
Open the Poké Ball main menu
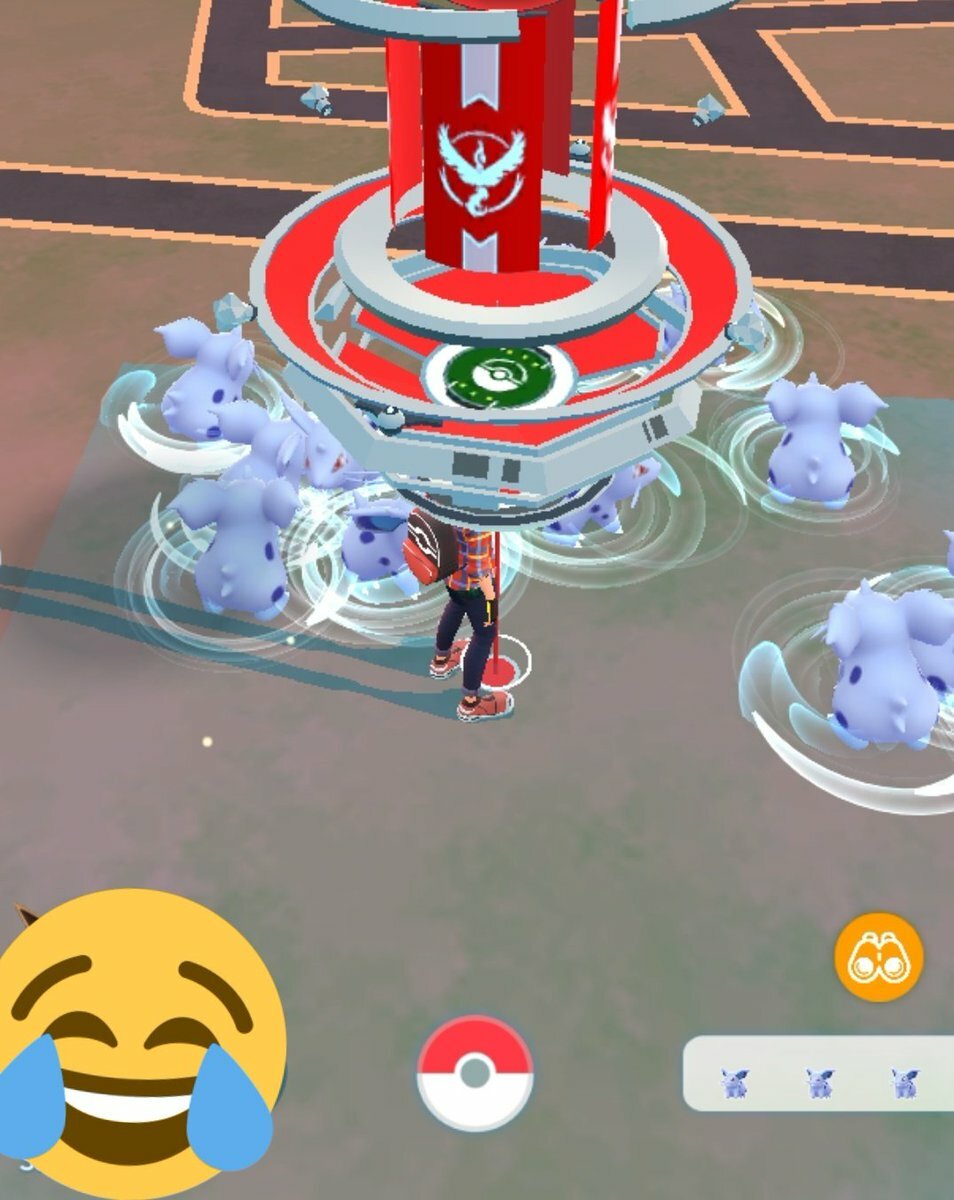pyautogui.click(x=475, y=1075)
